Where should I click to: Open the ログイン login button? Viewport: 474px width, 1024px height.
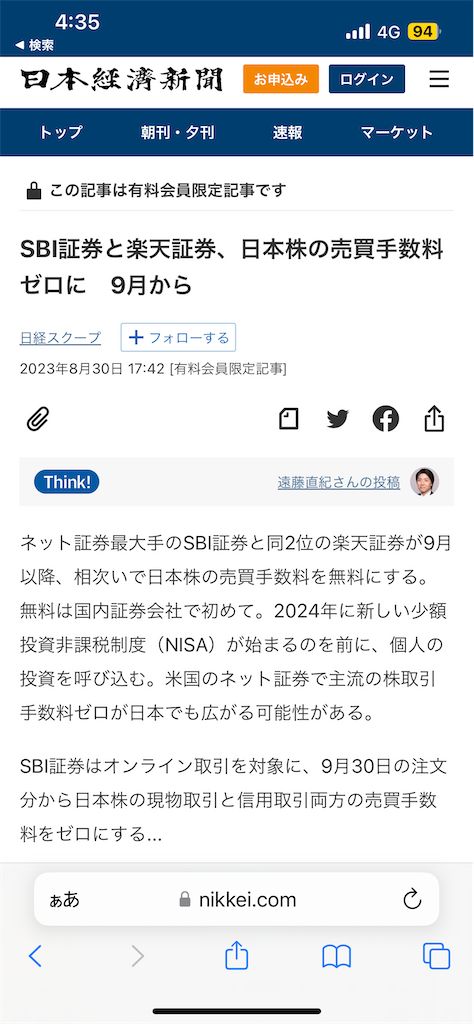(x=367, y=80)
